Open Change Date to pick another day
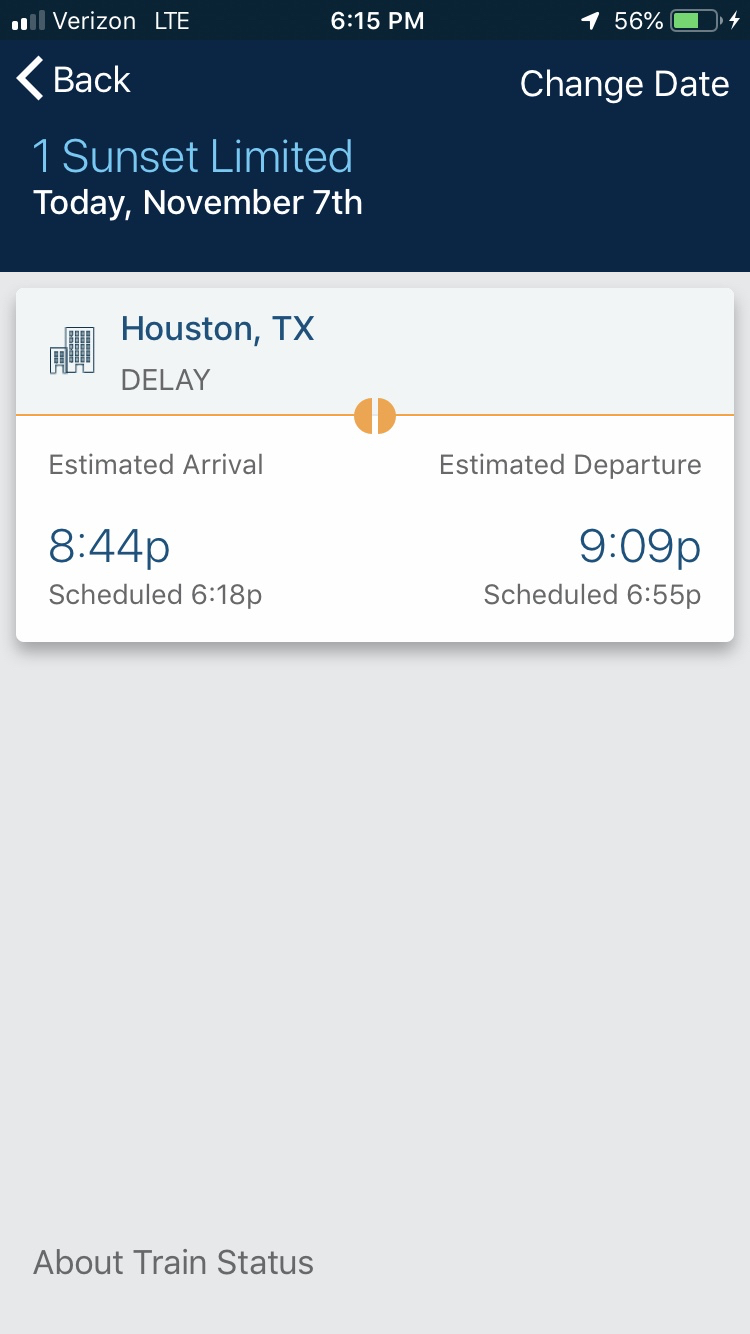Image resolution: width=750 pixels, height=1334 pixels. pyautogui.click(x=624, y=84)
